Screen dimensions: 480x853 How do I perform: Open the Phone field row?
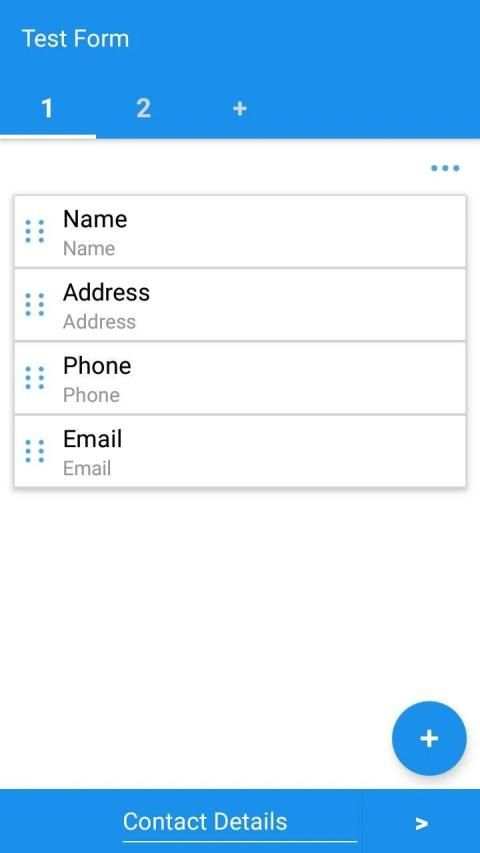click(x=240, y=379)
